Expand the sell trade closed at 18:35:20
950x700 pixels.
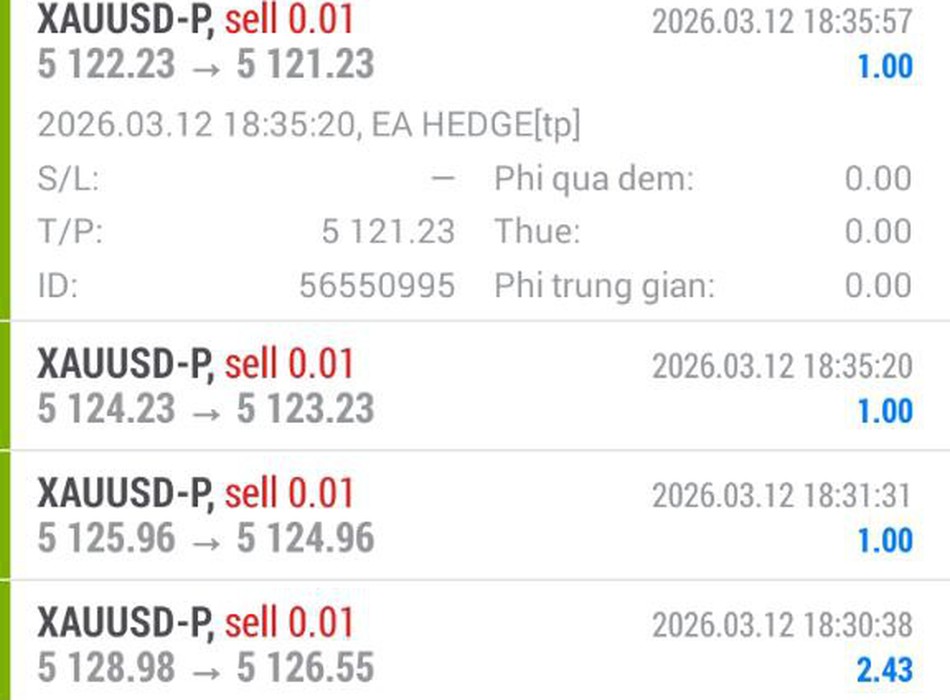pyautogui.click(x=475, y=387)
